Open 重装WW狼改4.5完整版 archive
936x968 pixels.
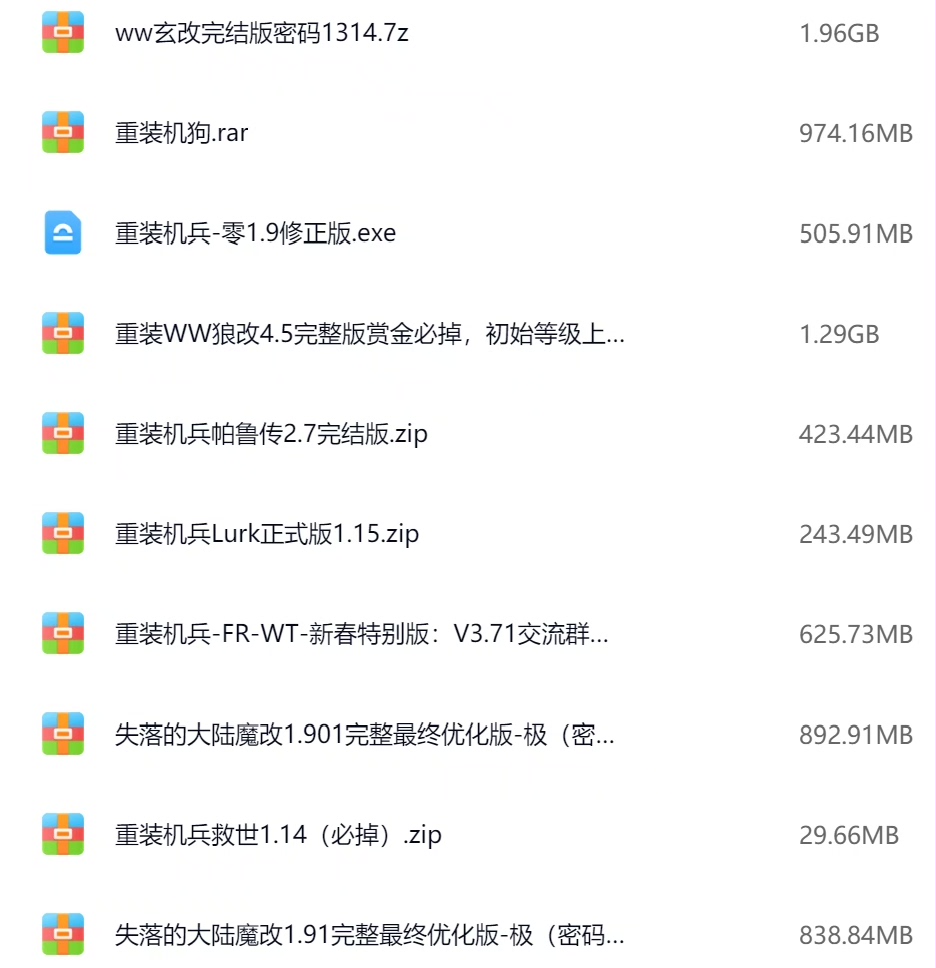point(370,334)
